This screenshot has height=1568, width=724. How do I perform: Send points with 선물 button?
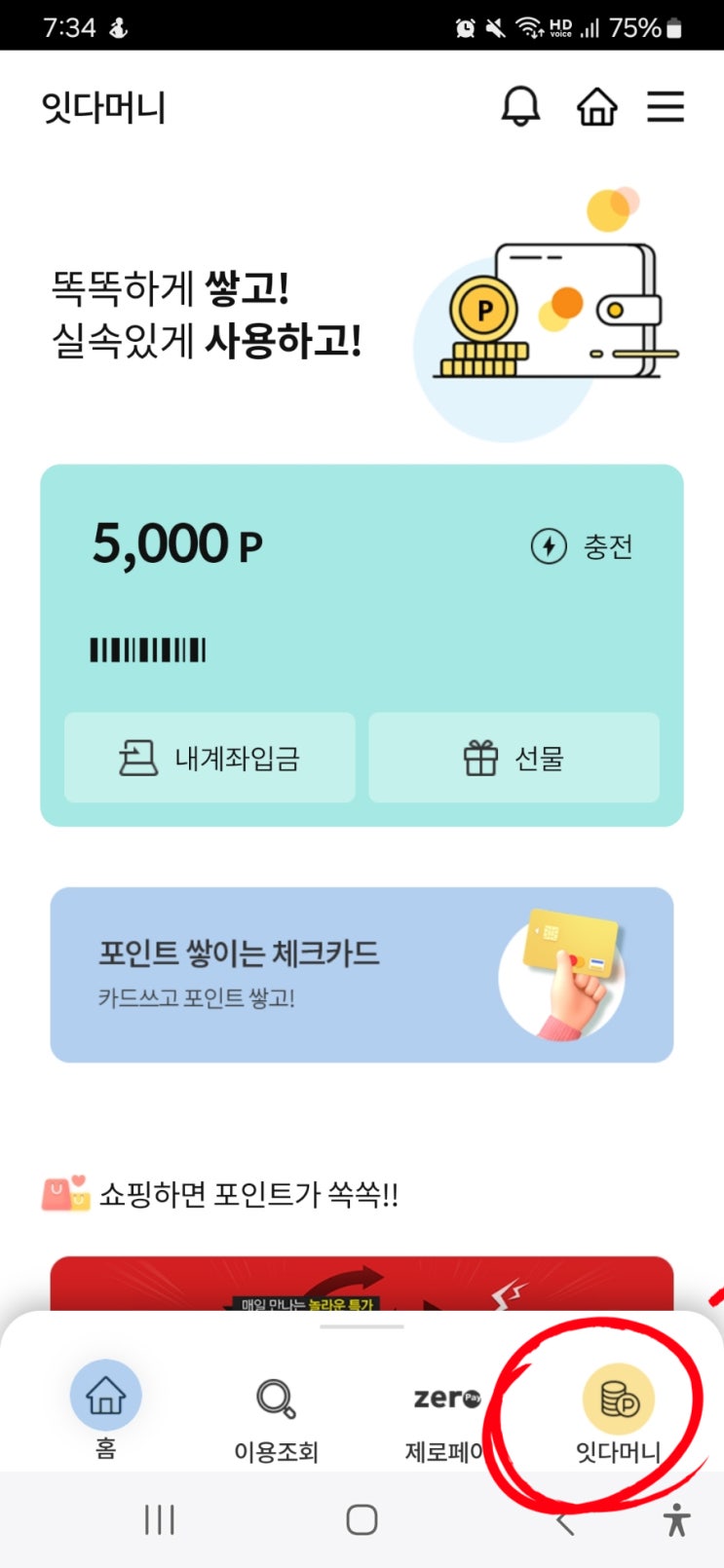click(514, 758)
